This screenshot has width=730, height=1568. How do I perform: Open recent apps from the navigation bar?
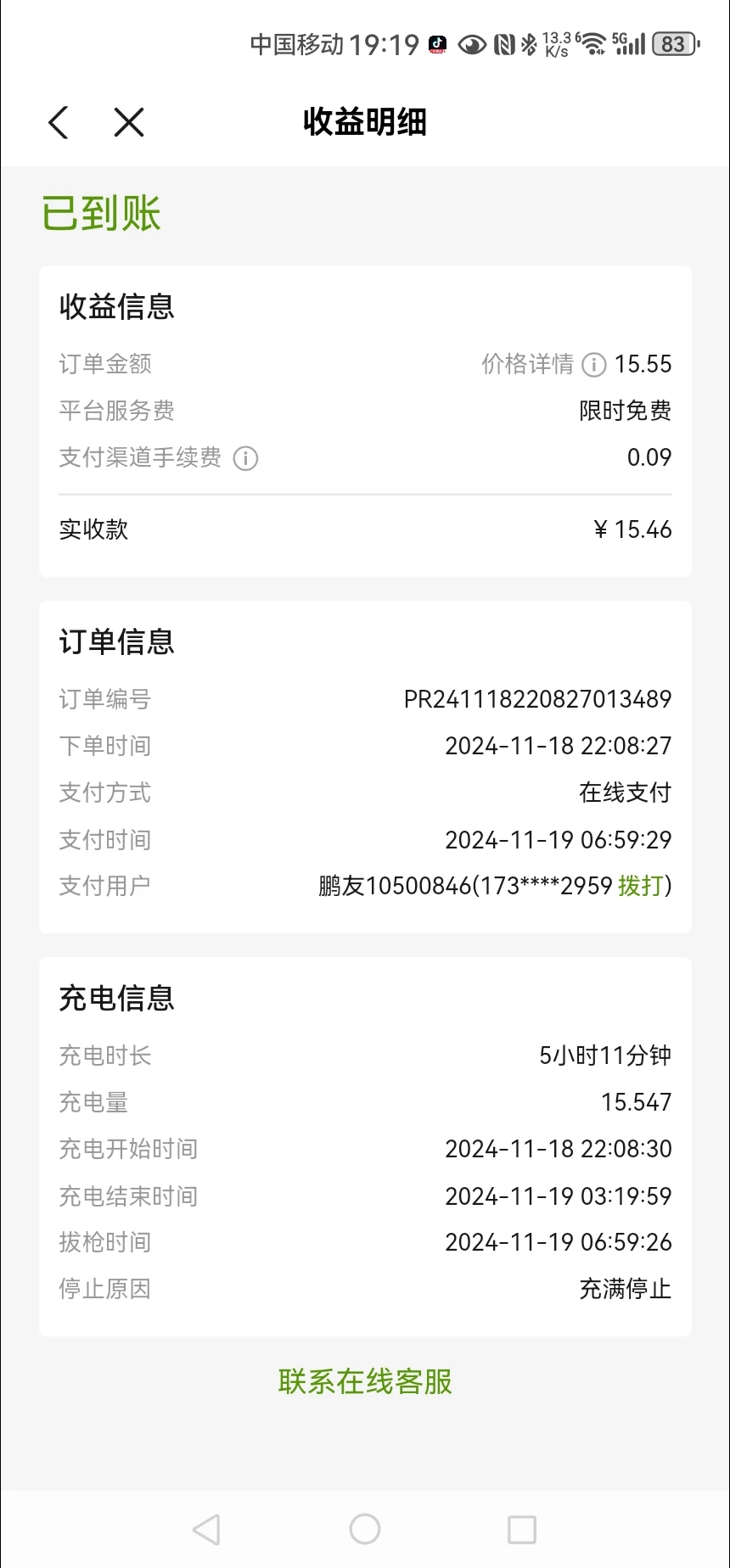pyautogui.click(x=522, y=1530)
